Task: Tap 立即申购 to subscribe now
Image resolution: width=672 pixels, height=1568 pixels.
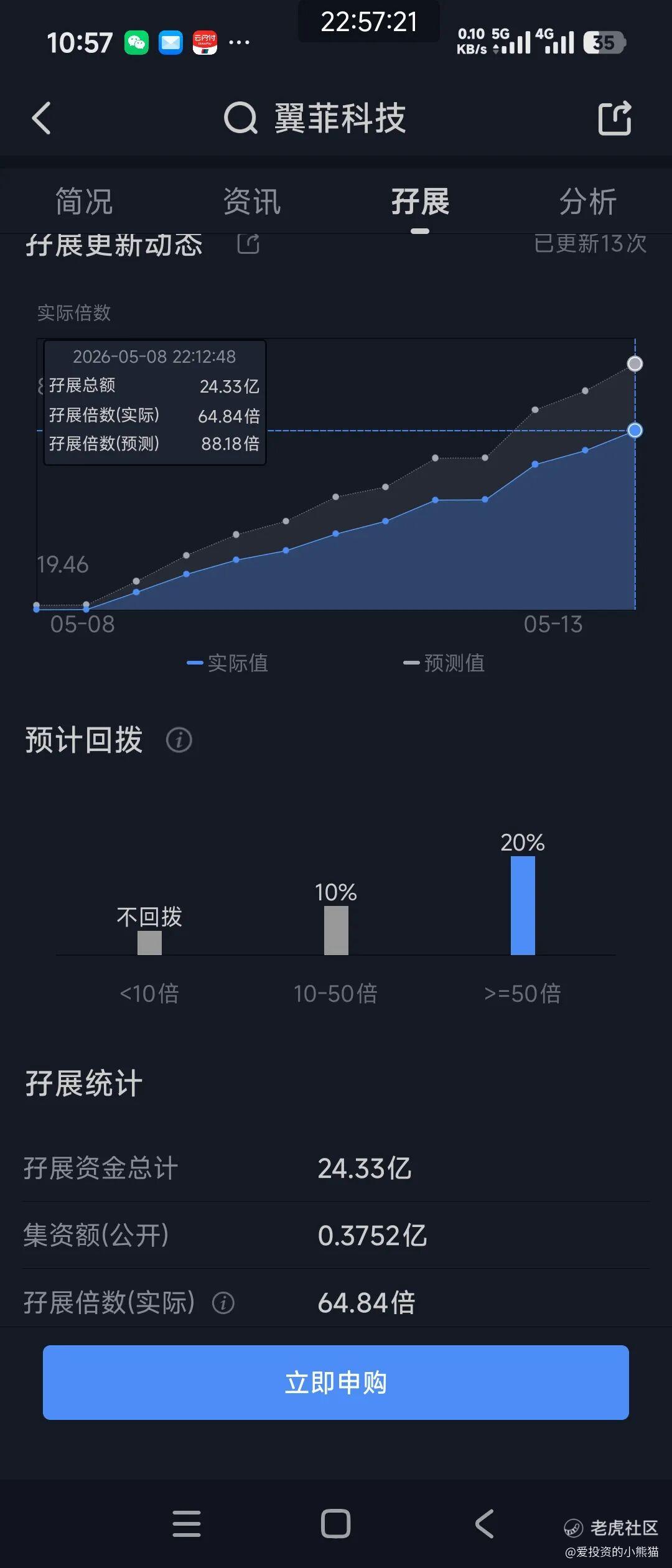Action: click(x=336, y=1383)
